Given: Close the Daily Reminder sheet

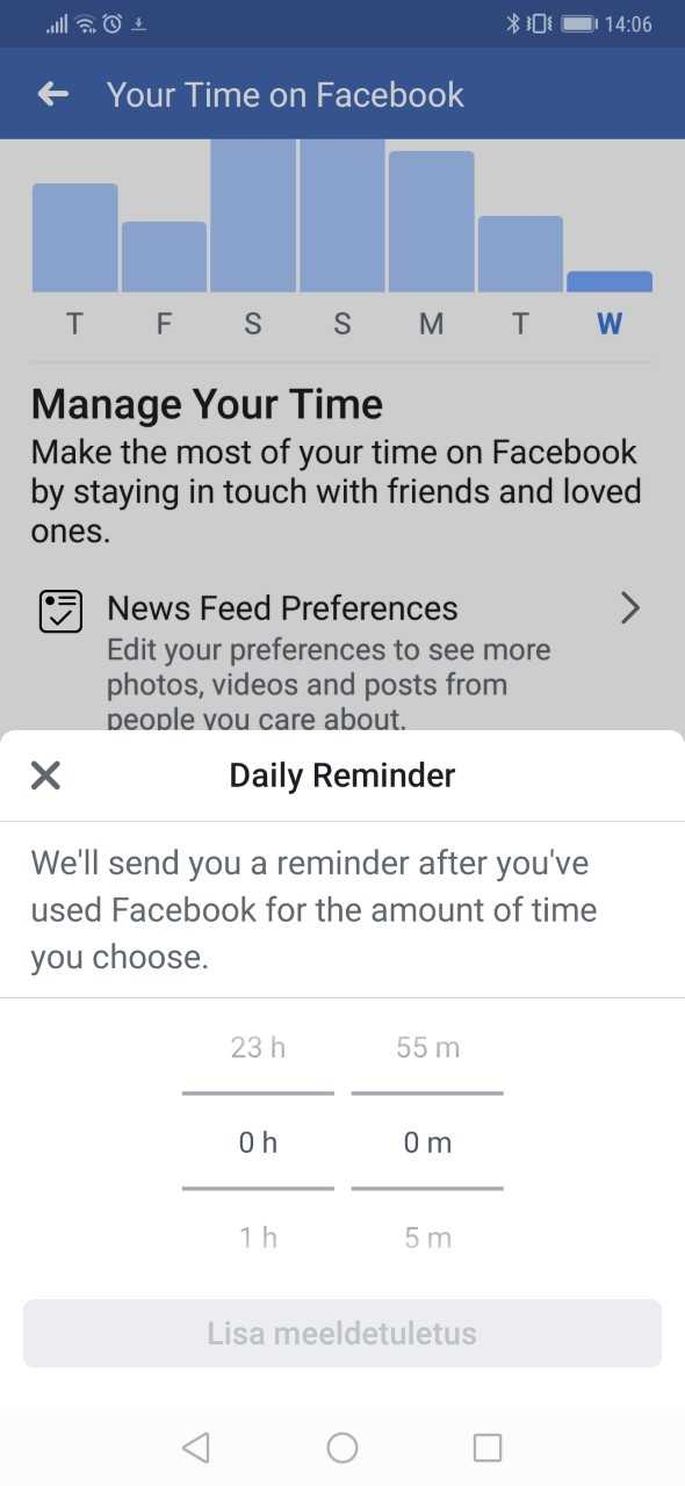Looking at the screenshot, I should (46, 775).
